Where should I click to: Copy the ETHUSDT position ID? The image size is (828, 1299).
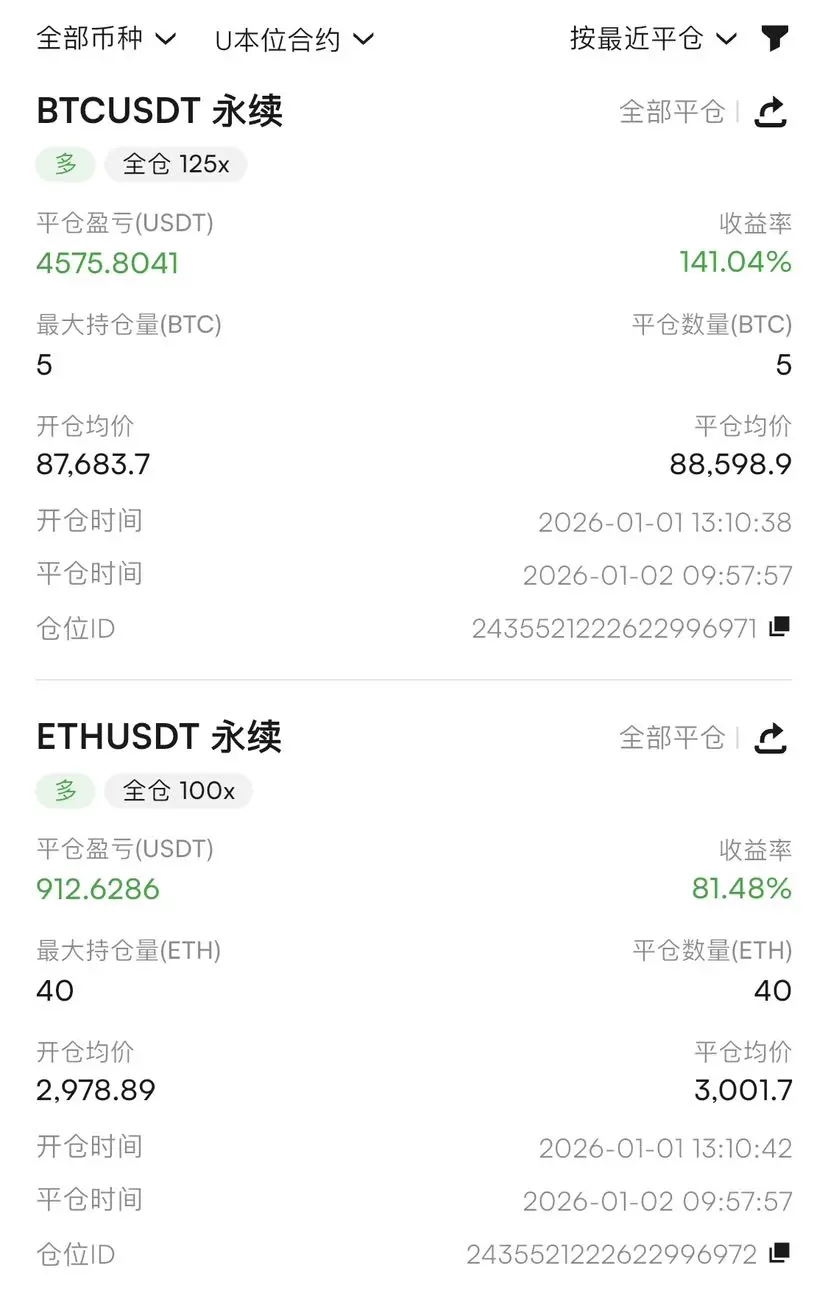pos(780,1253)
